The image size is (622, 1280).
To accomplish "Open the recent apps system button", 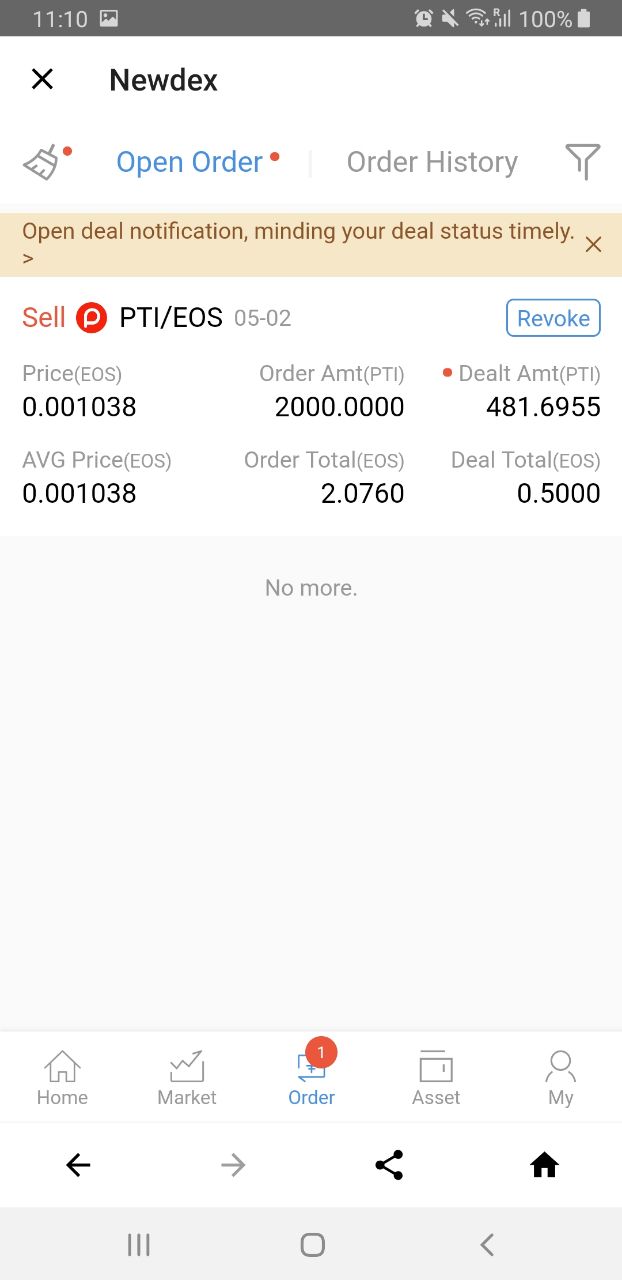I will click(x=138, y=1244).
